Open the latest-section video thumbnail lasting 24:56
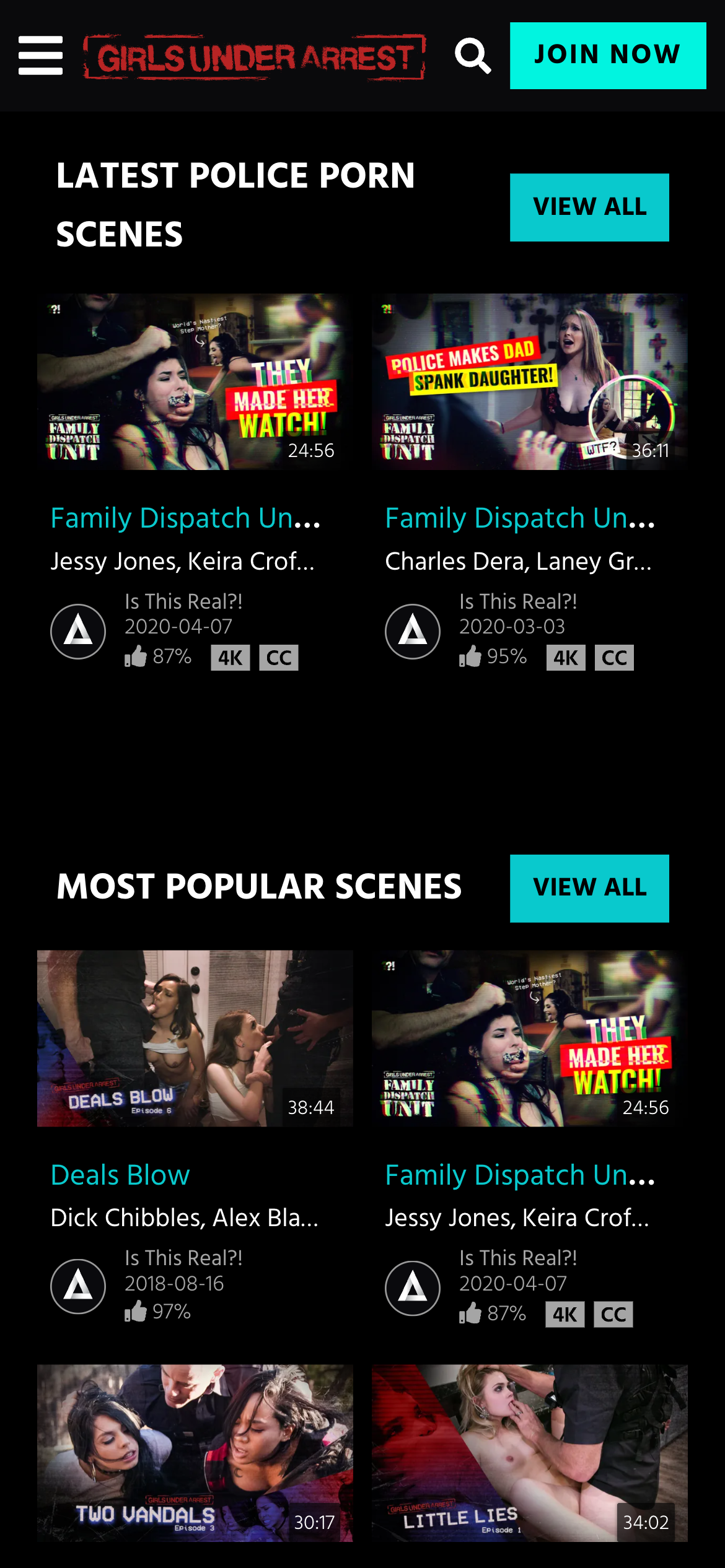The image size is (725, 1568). (195, 381)
